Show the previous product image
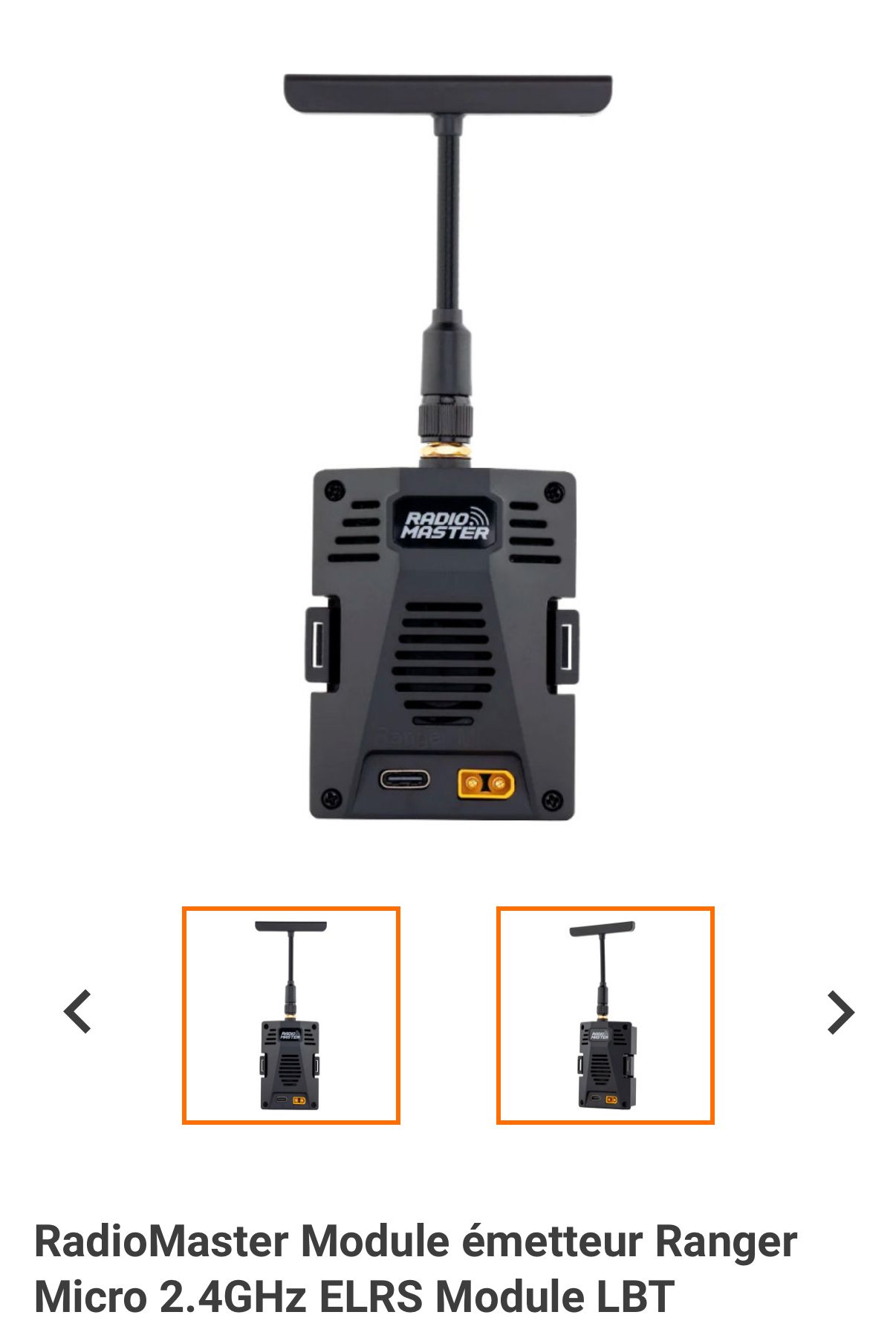 [78, 1012]
